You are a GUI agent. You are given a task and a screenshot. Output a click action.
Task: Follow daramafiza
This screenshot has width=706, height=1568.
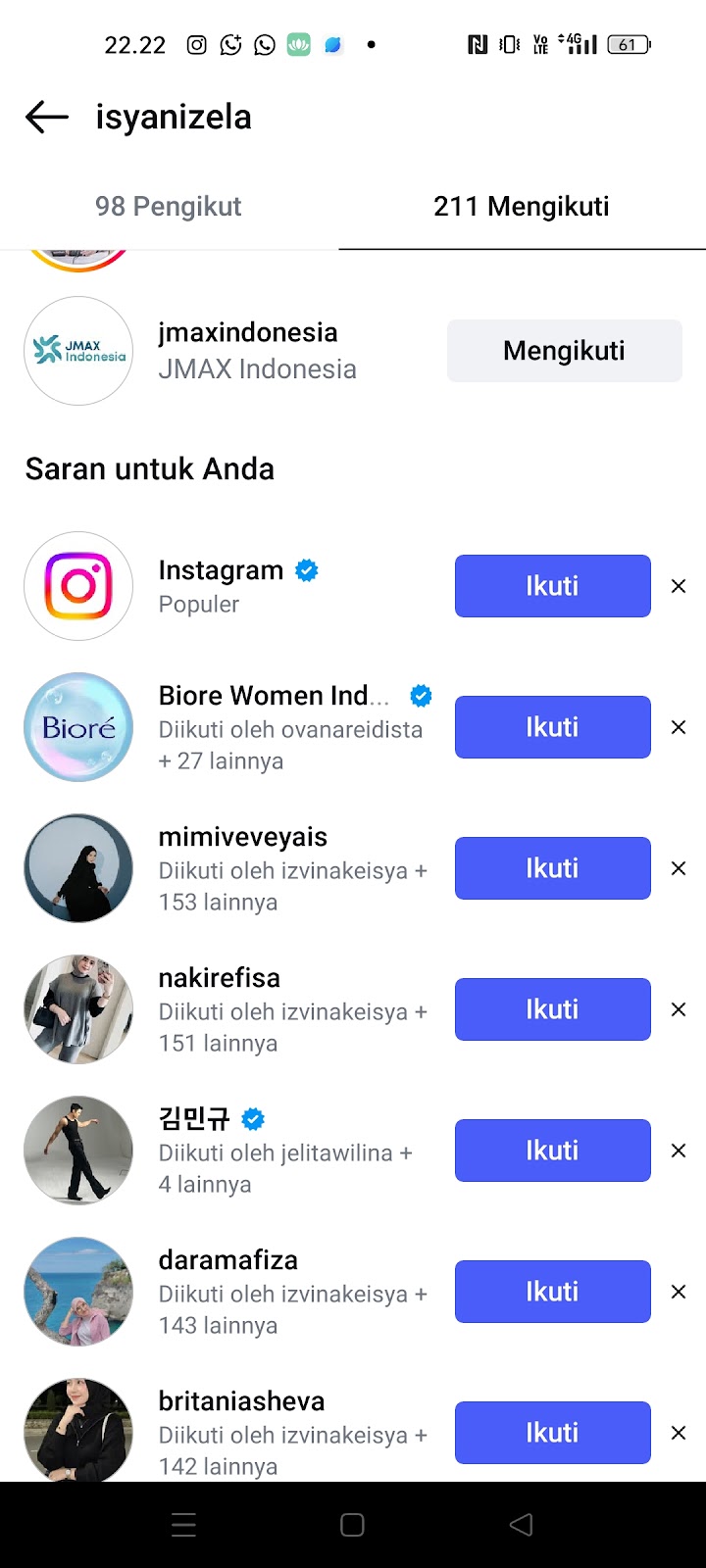552,1292
